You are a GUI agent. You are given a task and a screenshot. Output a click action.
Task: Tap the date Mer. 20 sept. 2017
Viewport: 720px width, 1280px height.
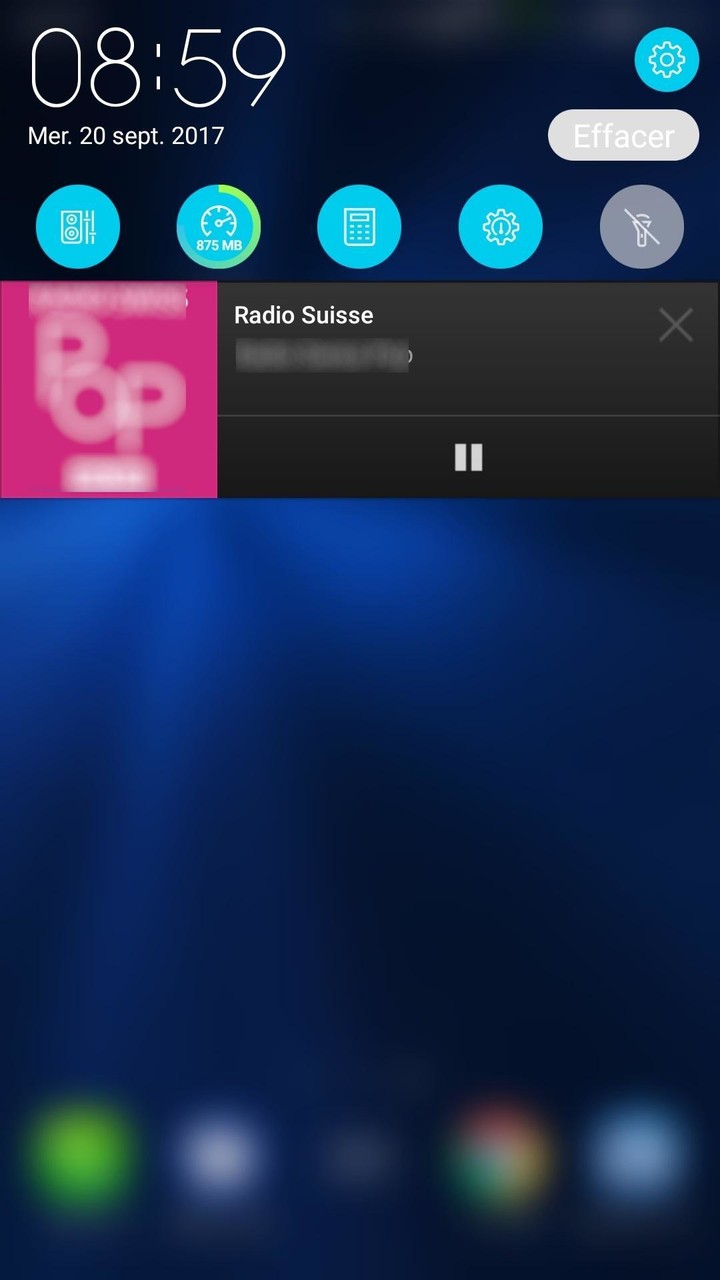125,135
